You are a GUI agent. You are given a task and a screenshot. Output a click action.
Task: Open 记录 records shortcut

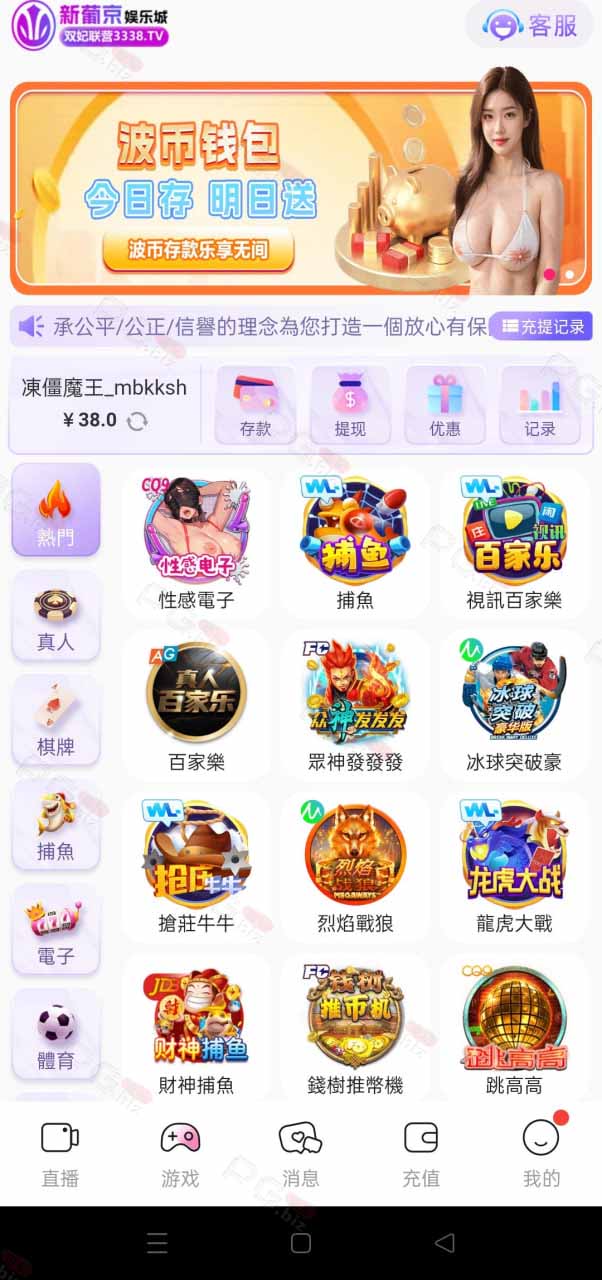540,406
